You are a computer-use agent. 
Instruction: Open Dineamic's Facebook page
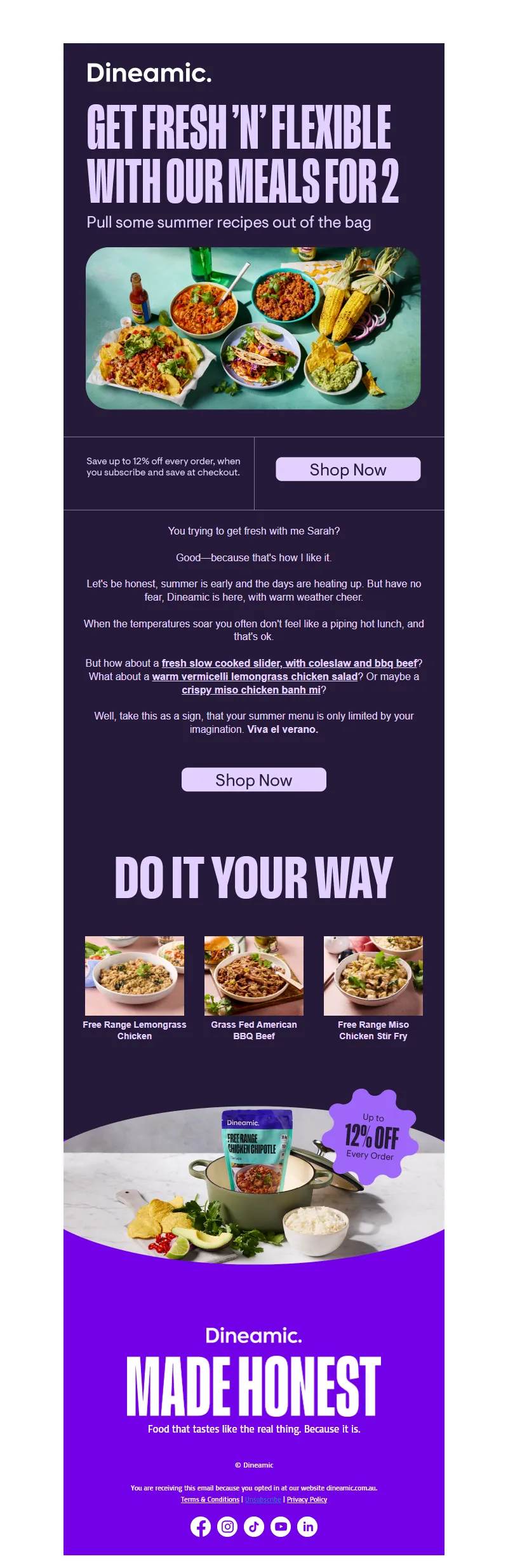point(201,1527)
